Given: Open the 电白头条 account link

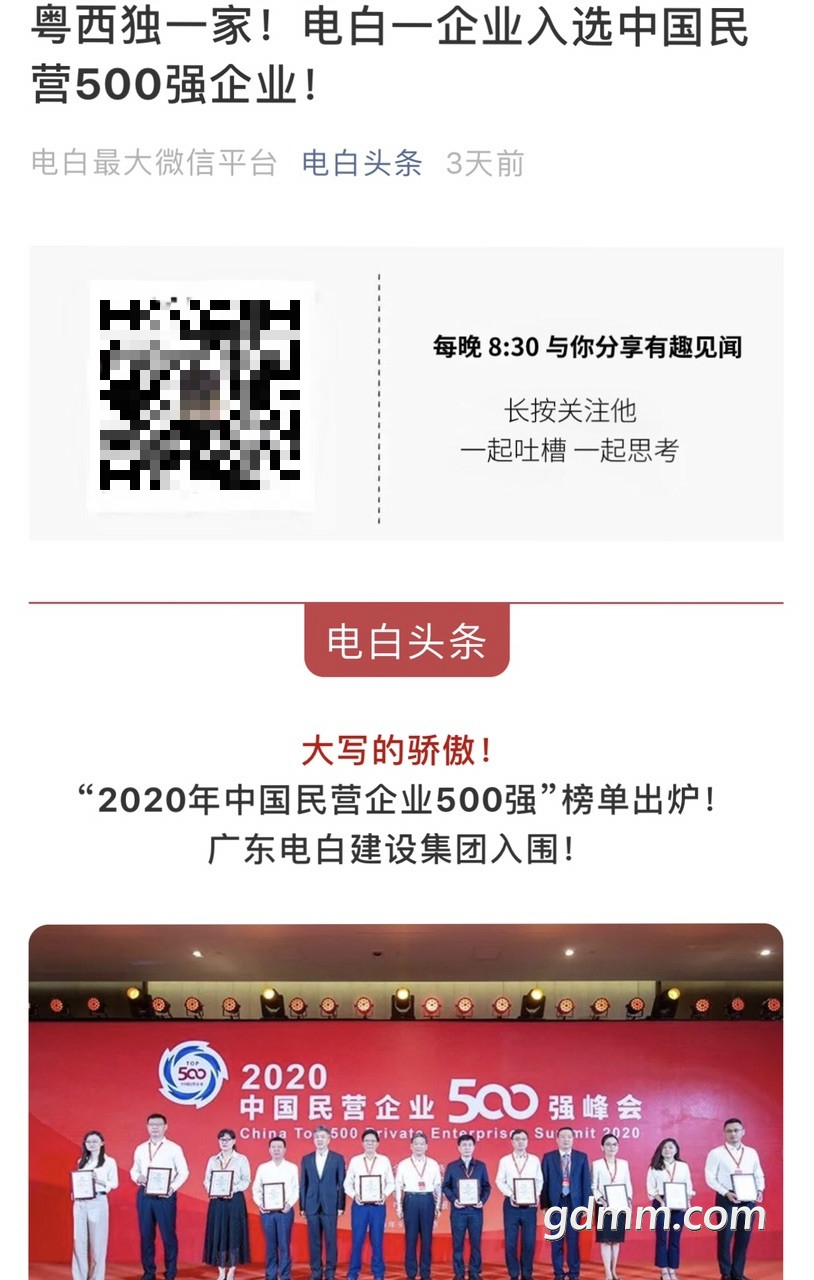Looking at the screenshot, I should coord(362,163).
